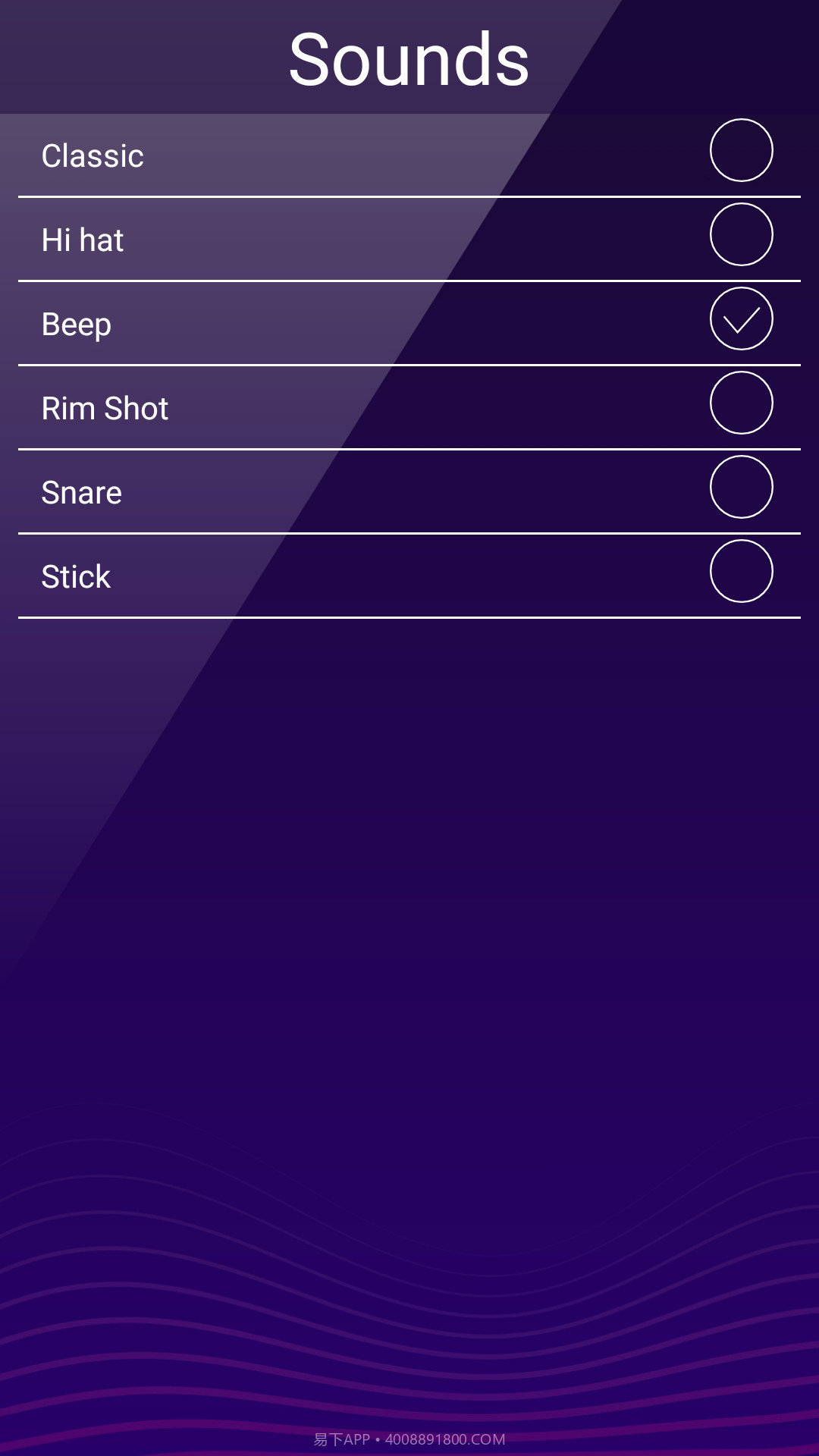
Task: Set the sound to Stick
Action: click(741, 572)
